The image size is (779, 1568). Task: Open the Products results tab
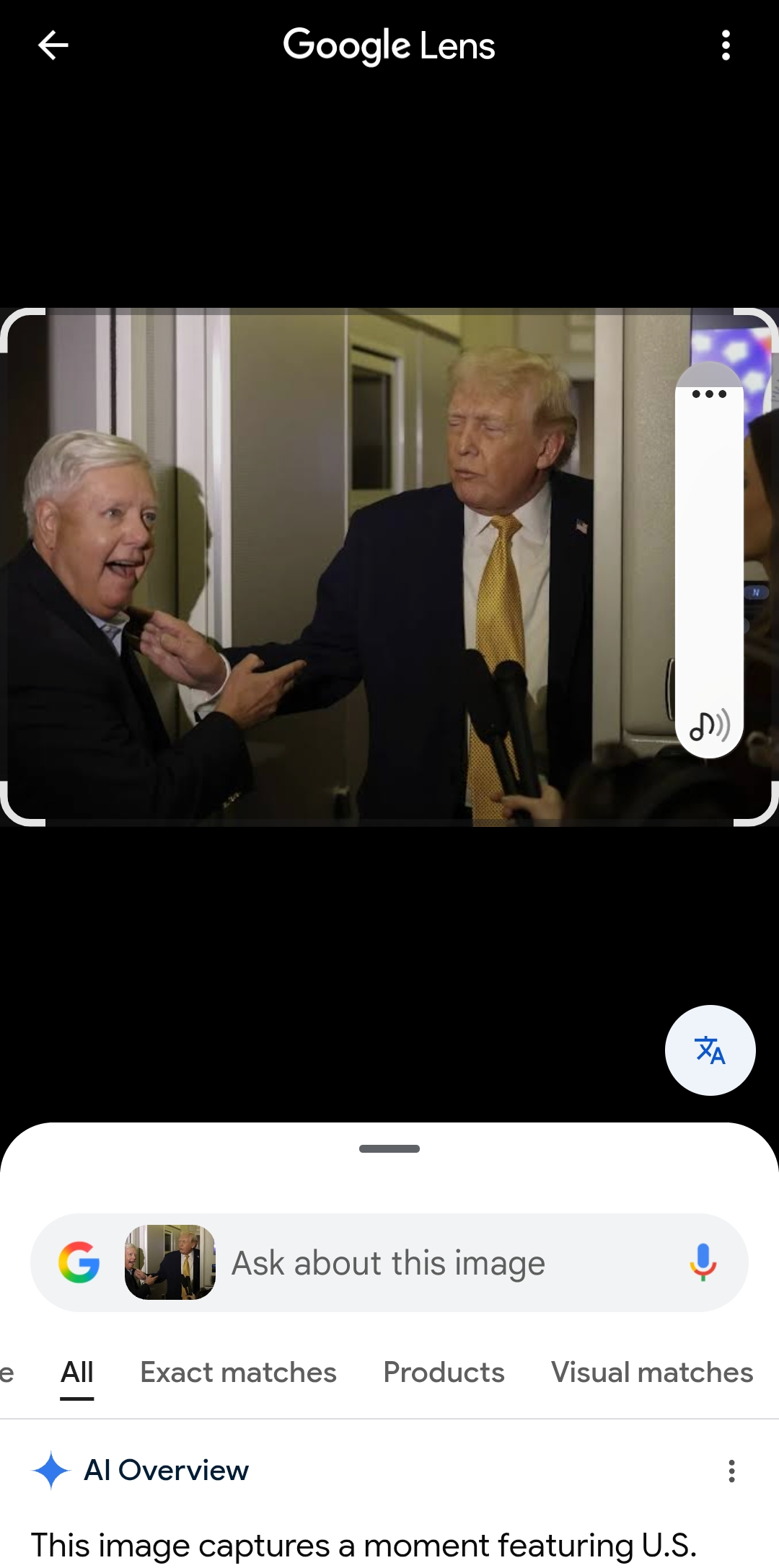tap(443, 1372)
